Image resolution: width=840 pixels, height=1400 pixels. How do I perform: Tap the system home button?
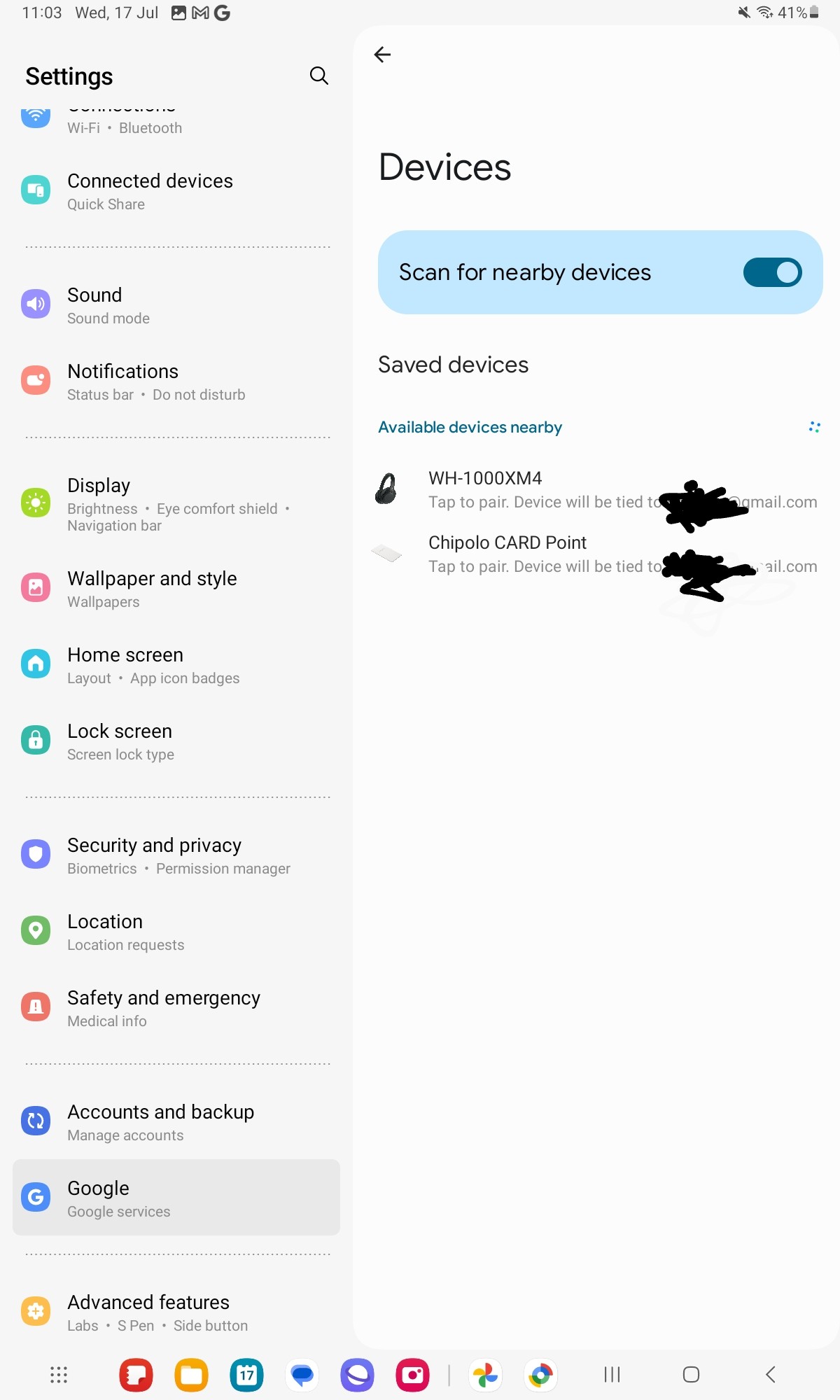(691, 1375)
